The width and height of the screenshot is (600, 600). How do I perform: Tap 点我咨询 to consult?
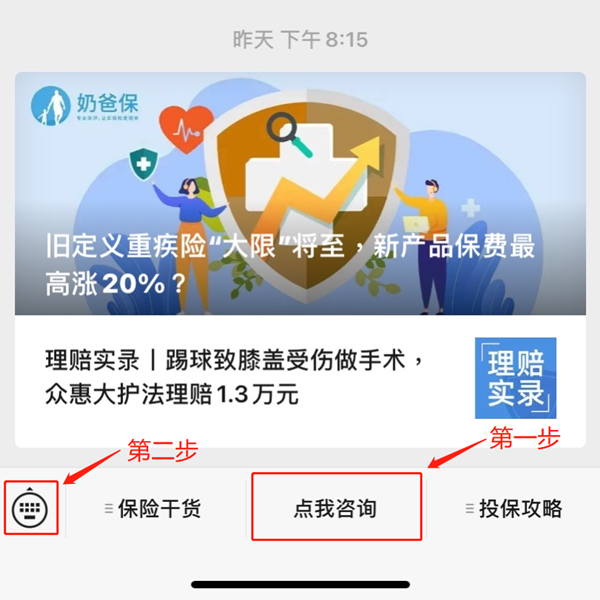(x=335, y=509)
